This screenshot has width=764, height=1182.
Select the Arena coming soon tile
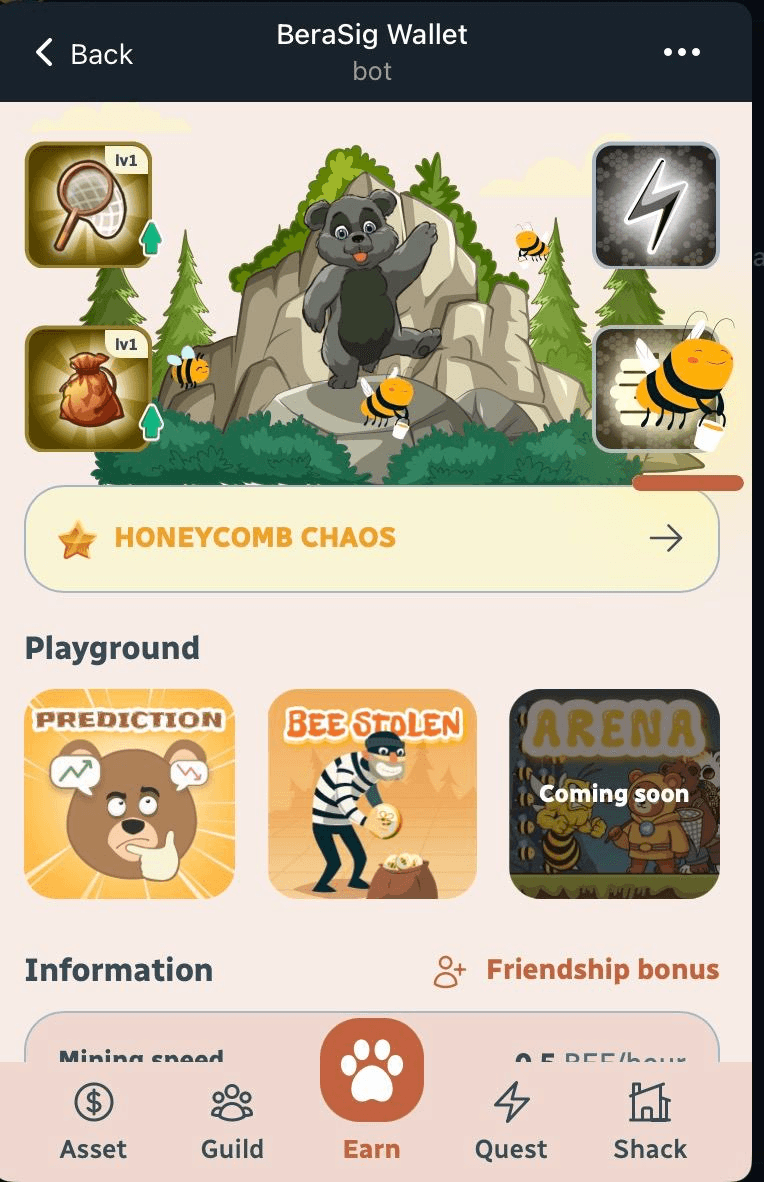click(x=614, y=794)
